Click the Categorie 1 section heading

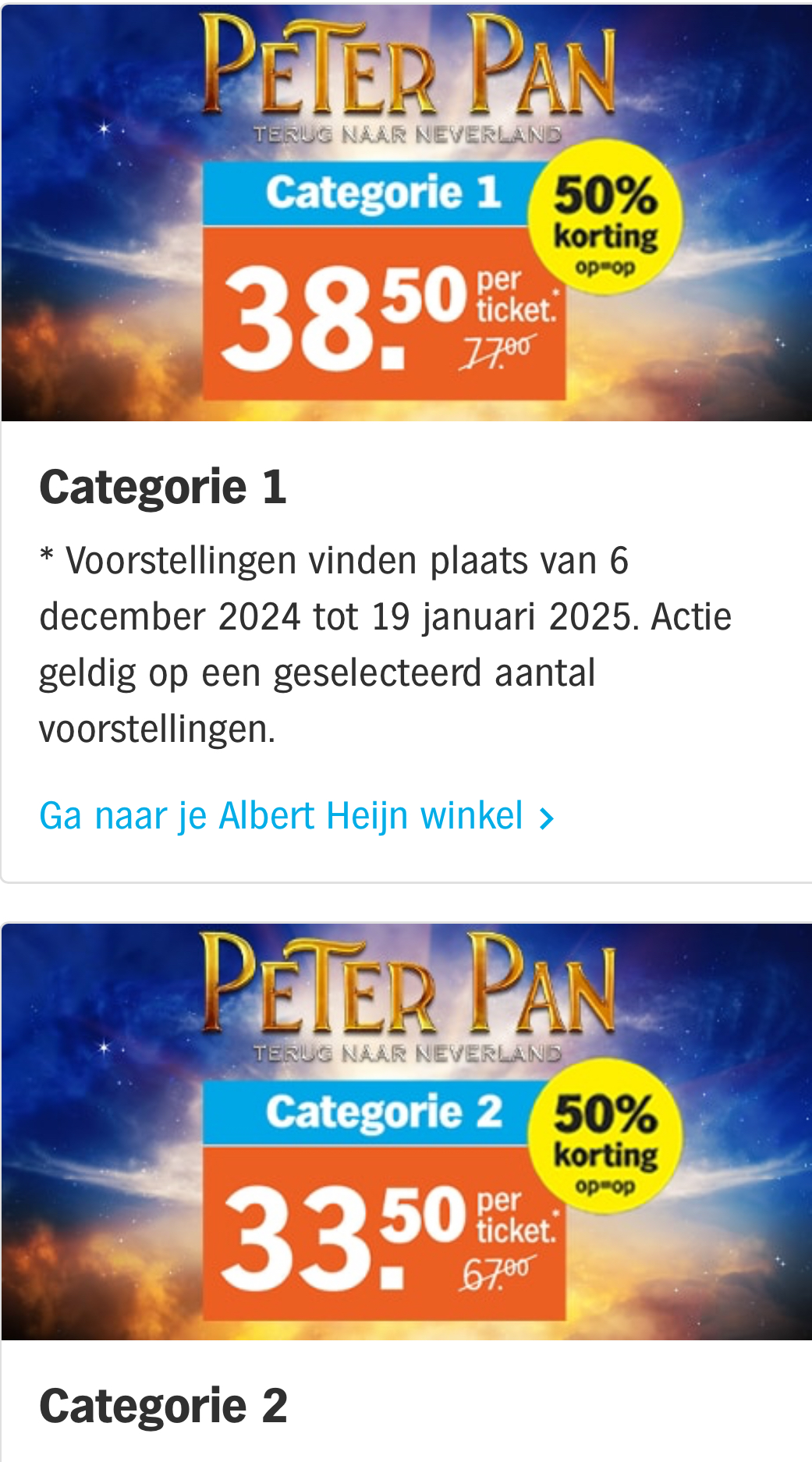tap(164, 485)
